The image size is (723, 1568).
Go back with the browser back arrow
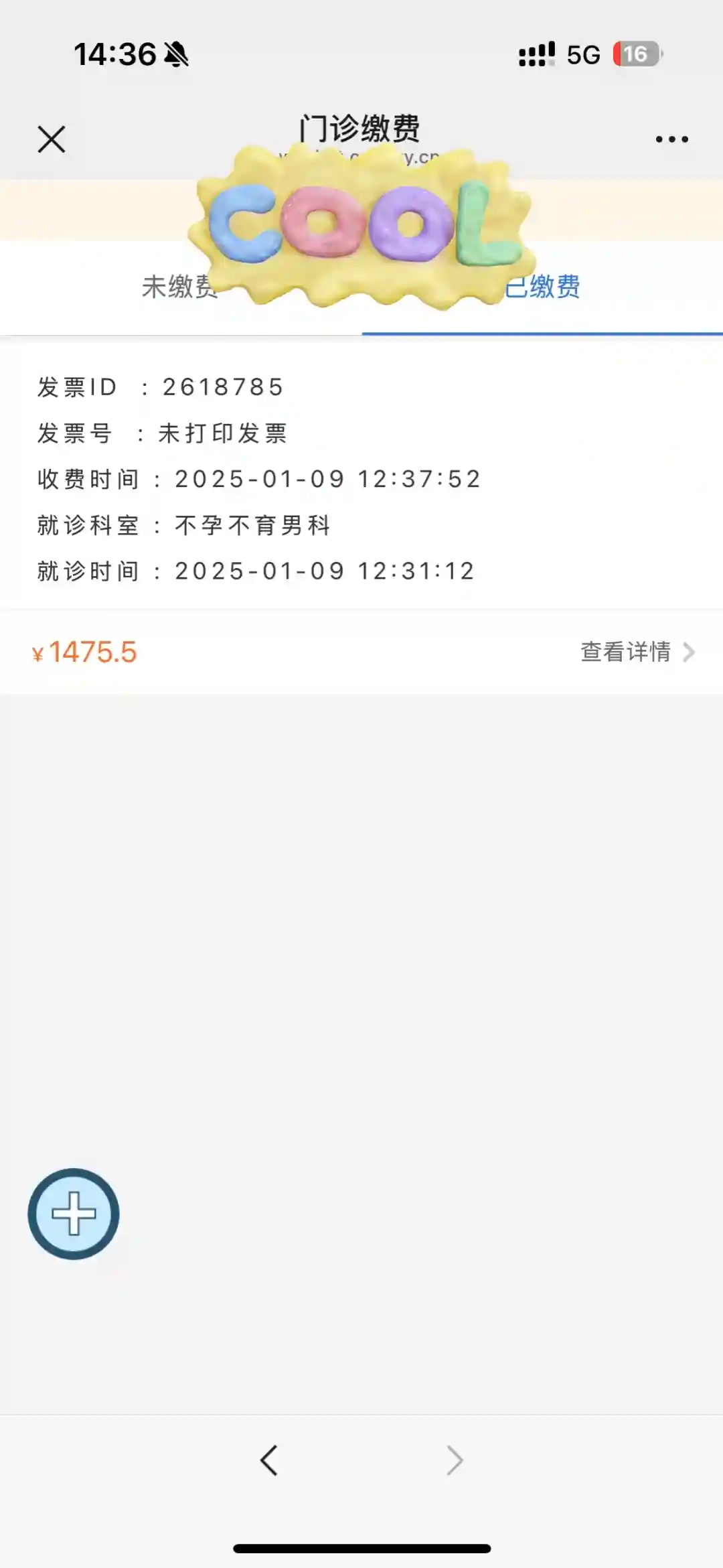tap(269, 1460)
